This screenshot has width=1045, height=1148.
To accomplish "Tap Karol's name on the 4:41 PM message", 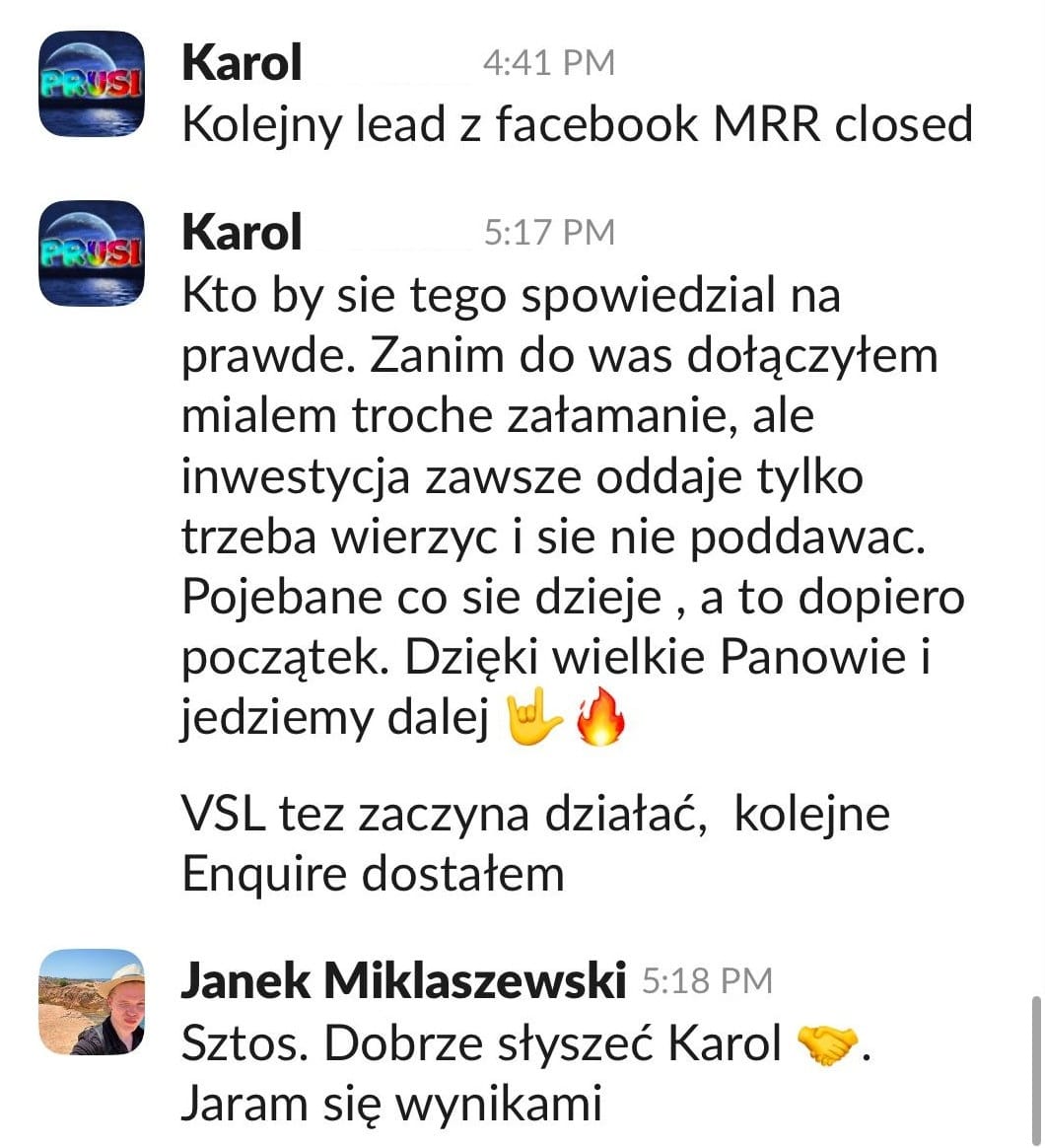I will point(242,64).
